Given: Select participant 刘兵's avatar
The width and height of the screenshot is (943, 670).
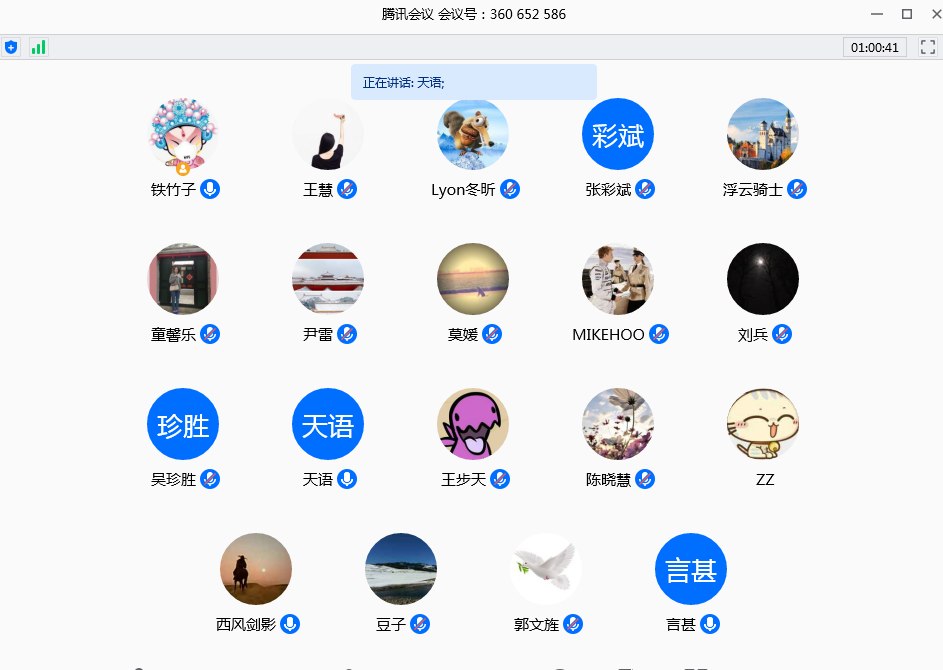Looking at the screenshot, I should [763, 279].
